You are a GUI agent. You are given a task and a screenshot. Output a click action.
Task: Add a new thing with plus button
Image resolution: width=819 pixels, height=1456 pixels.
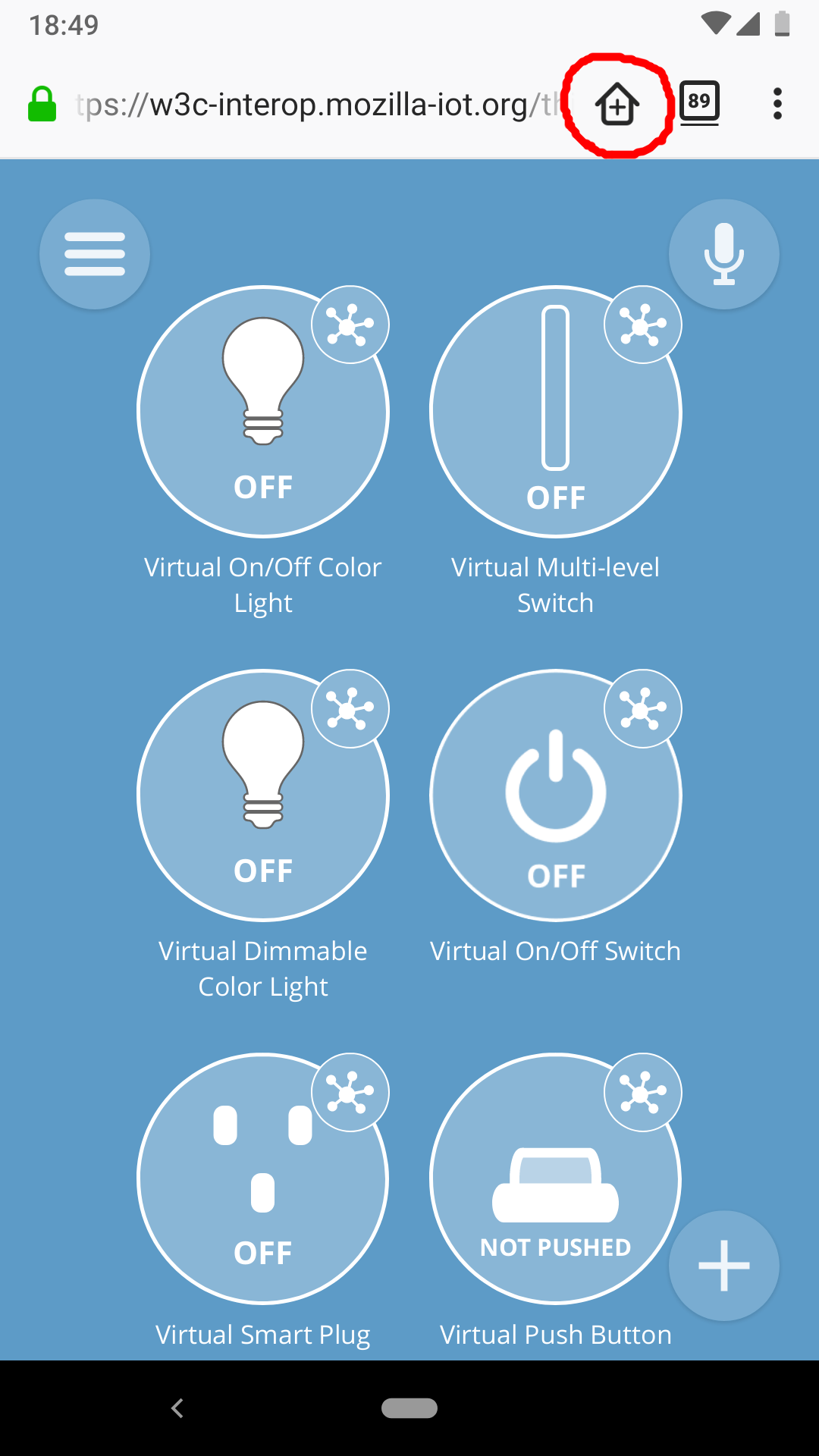tap(723, 1266)
